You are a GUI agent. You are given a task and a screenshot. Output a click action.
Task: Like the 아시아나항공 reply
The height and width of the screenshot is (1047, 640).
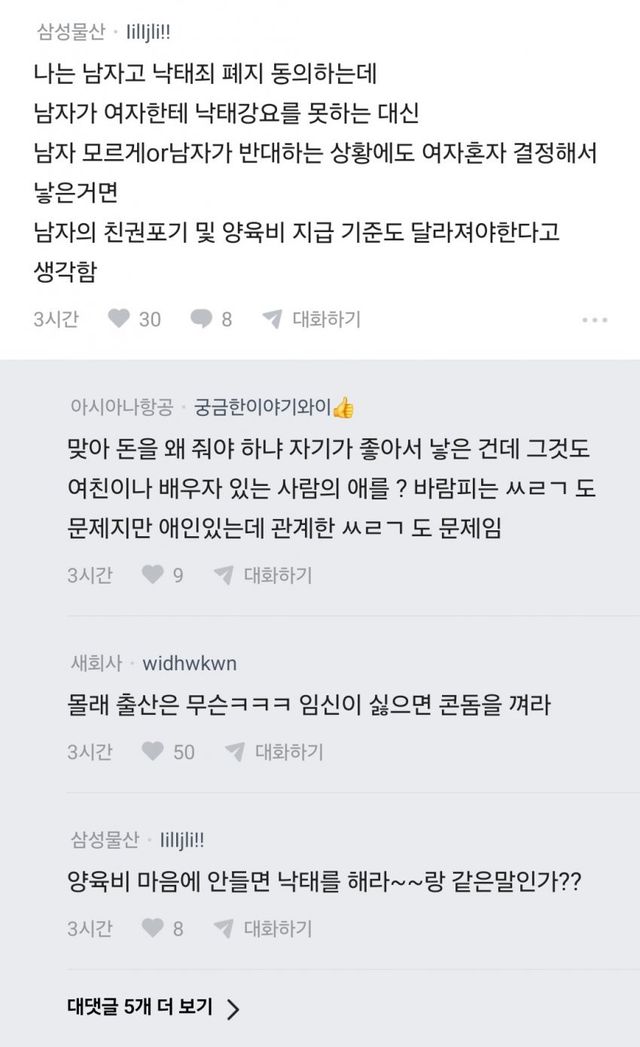(x=152, y=575)
